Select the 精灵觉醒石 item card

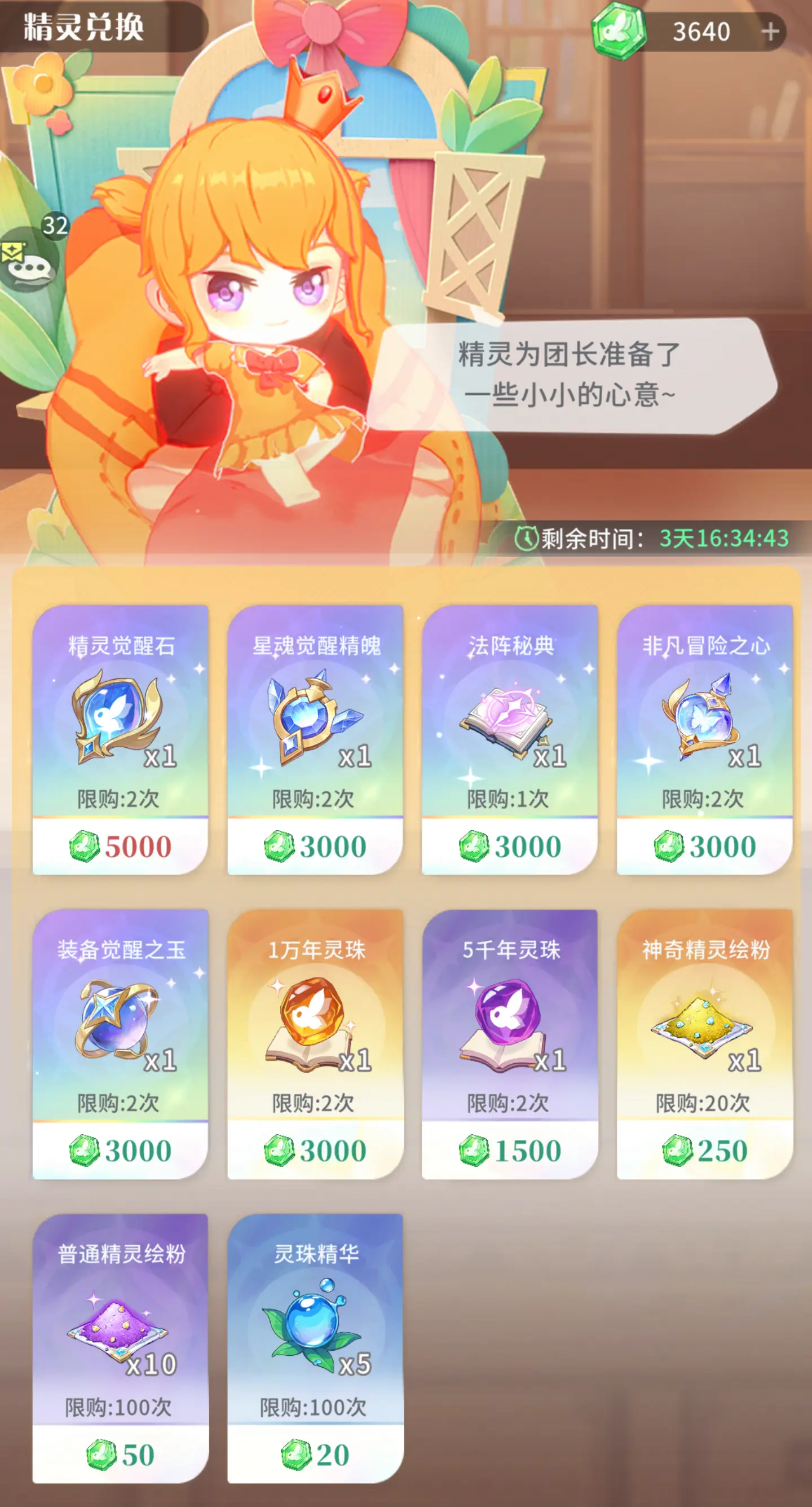click(121, 739)
